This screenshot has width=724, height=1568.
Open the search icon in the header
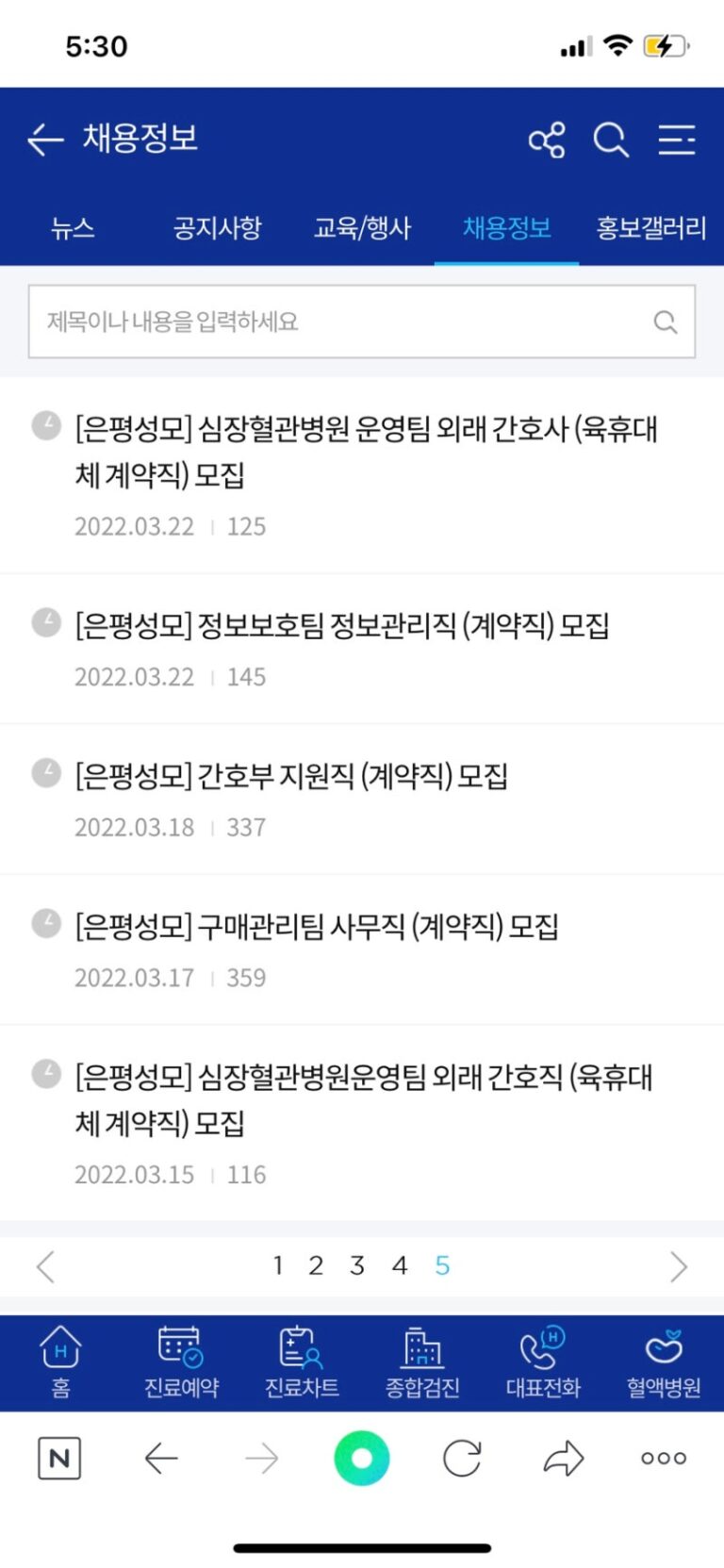pos(611,140)
